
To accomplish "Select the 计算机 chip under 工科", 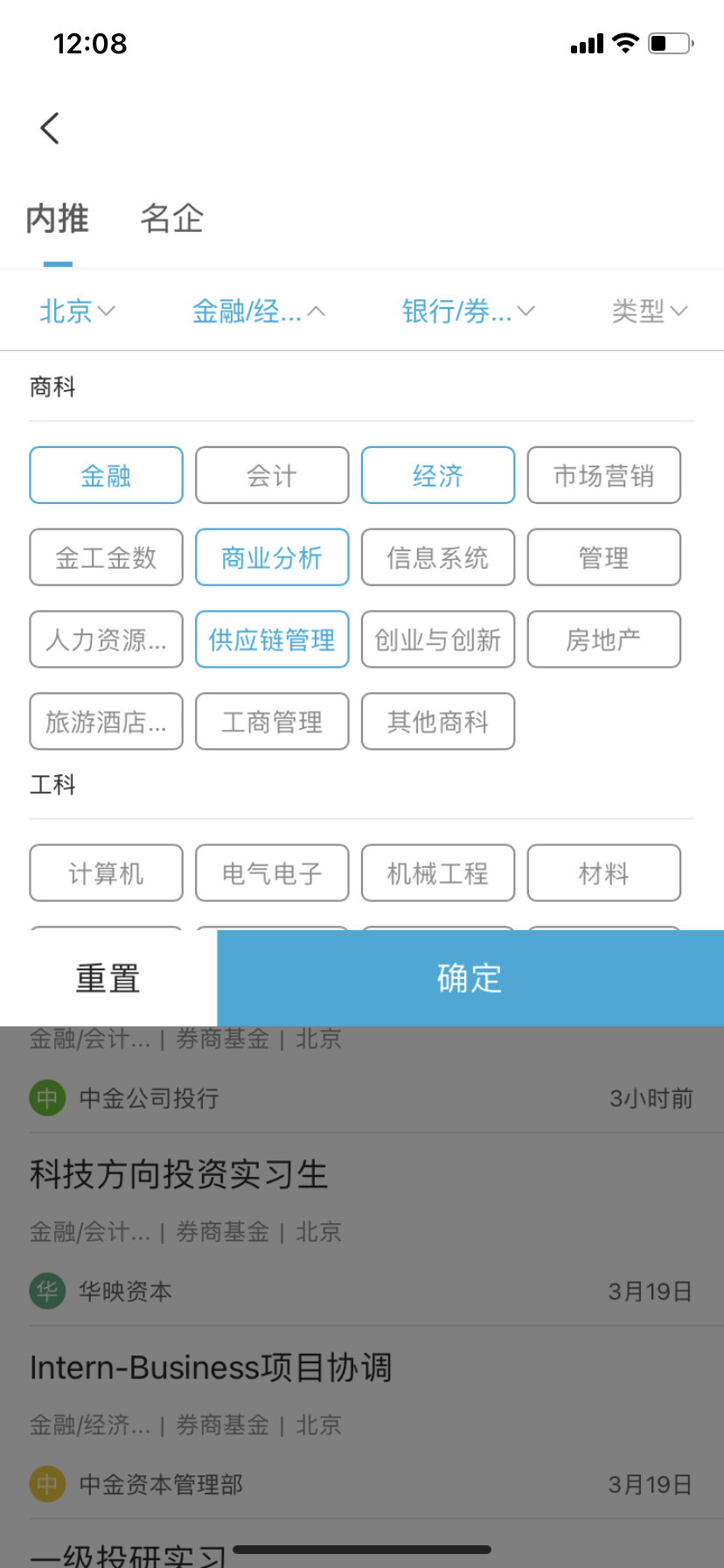I will pos(106,873).
